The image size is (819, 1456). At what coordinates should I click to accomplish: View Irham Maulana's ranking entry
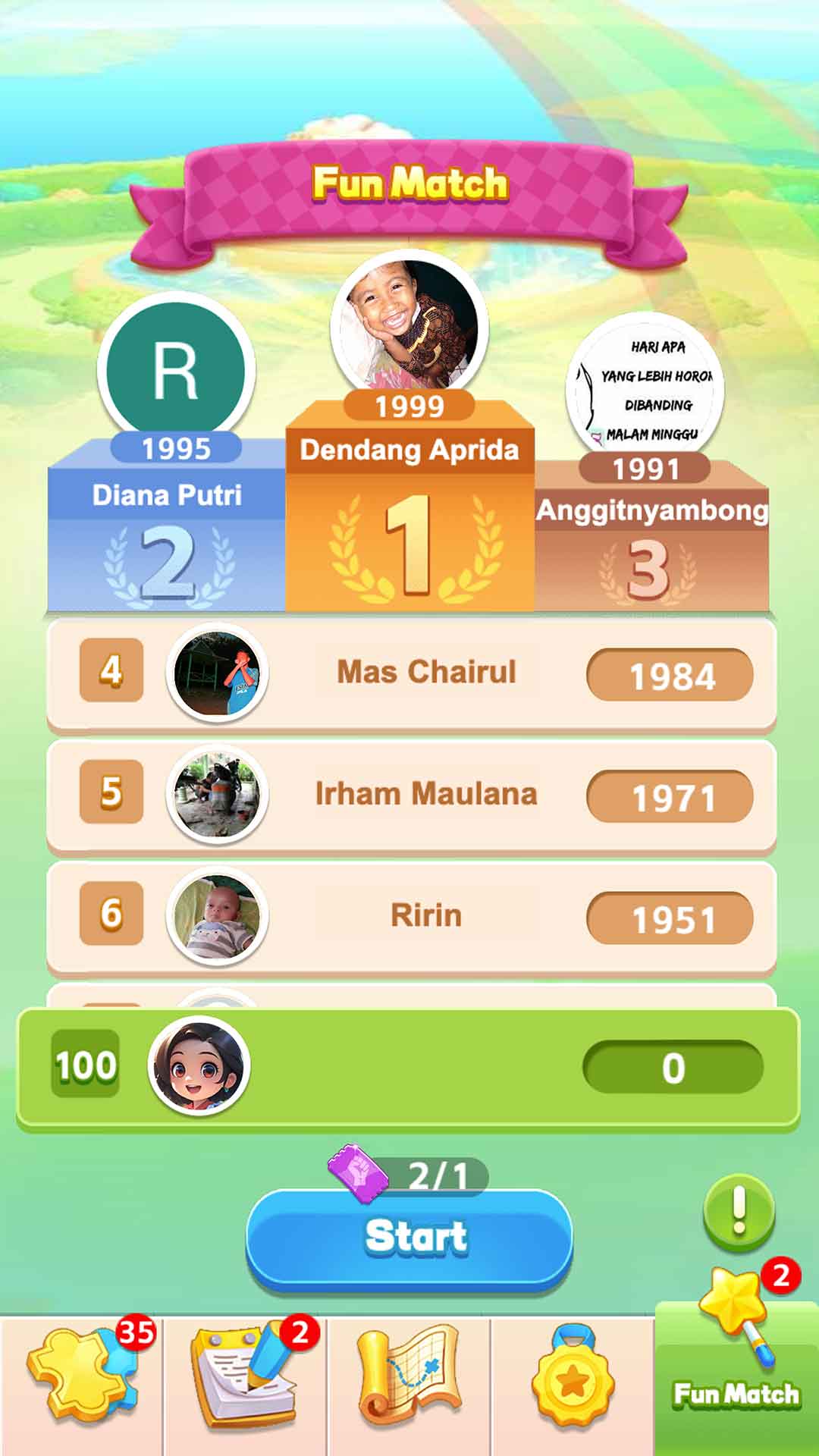411,796
